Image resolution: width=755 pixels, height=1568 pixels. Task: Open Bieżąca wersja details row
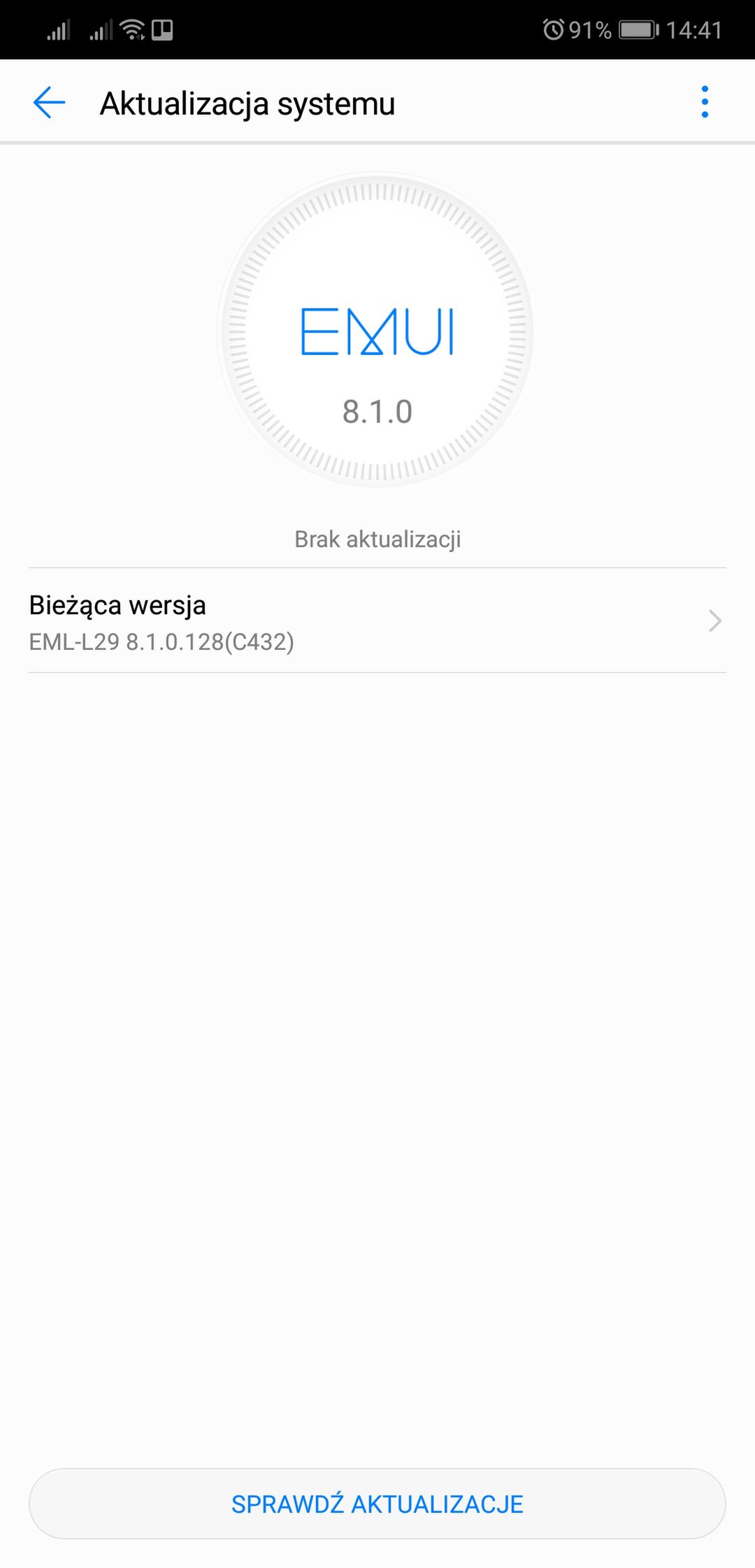(377, 620)
